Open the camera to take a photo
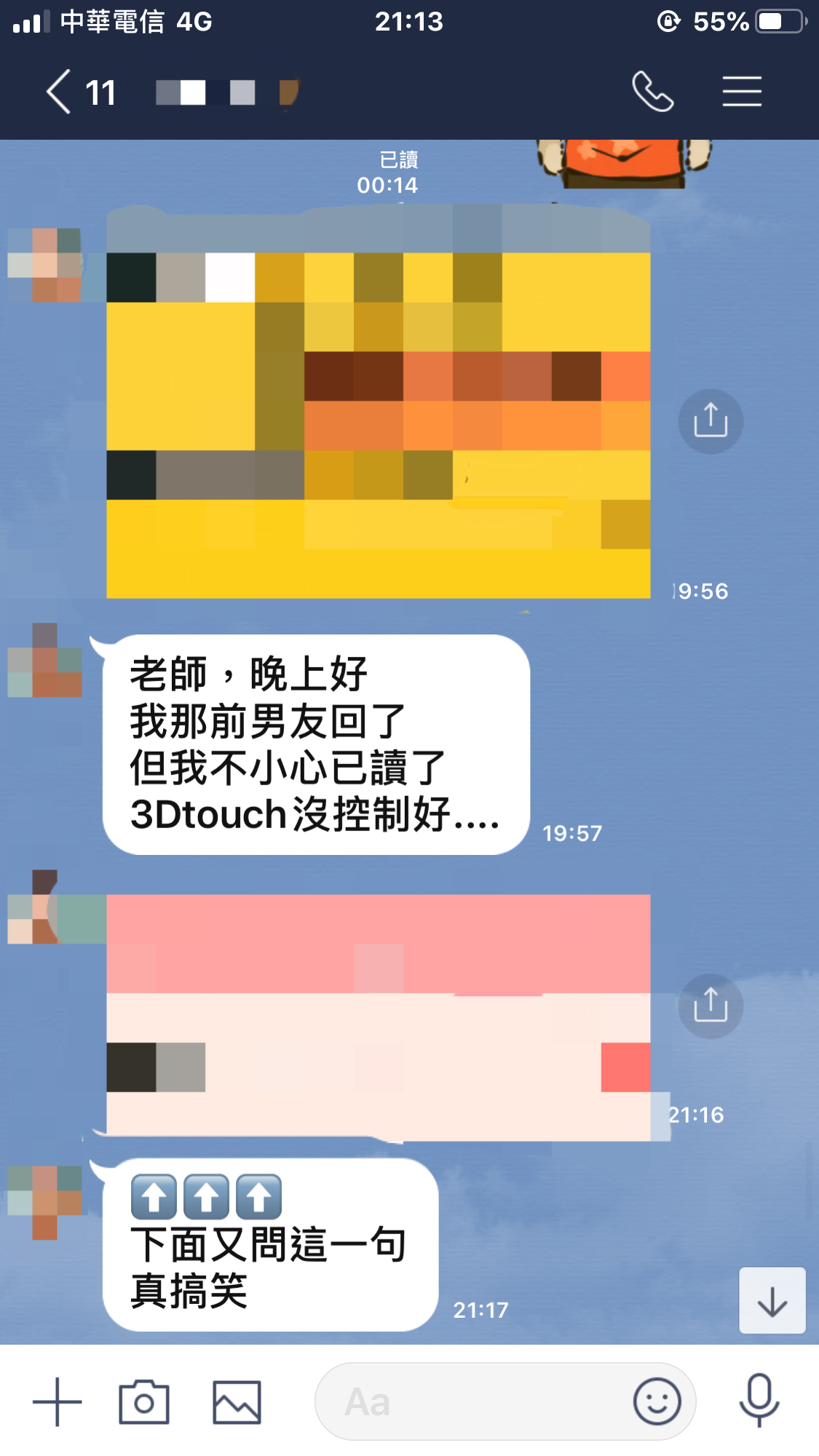The height and width of the screenshot is (1456, 819). 144,1401
